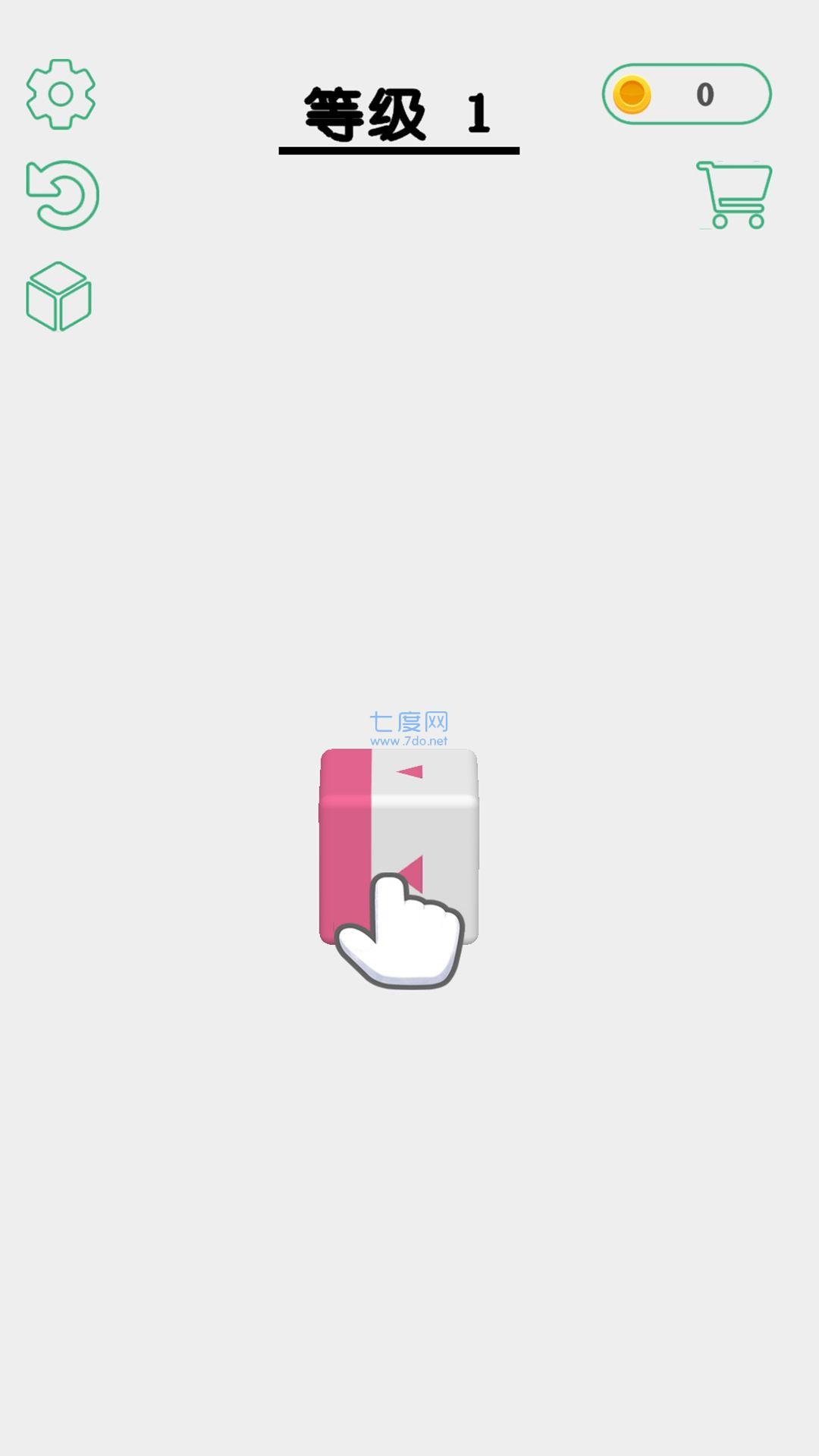This screenshot has width=819, height=1456.
Task: Restart the level with the reset arrow
Action: pos(62,196)
